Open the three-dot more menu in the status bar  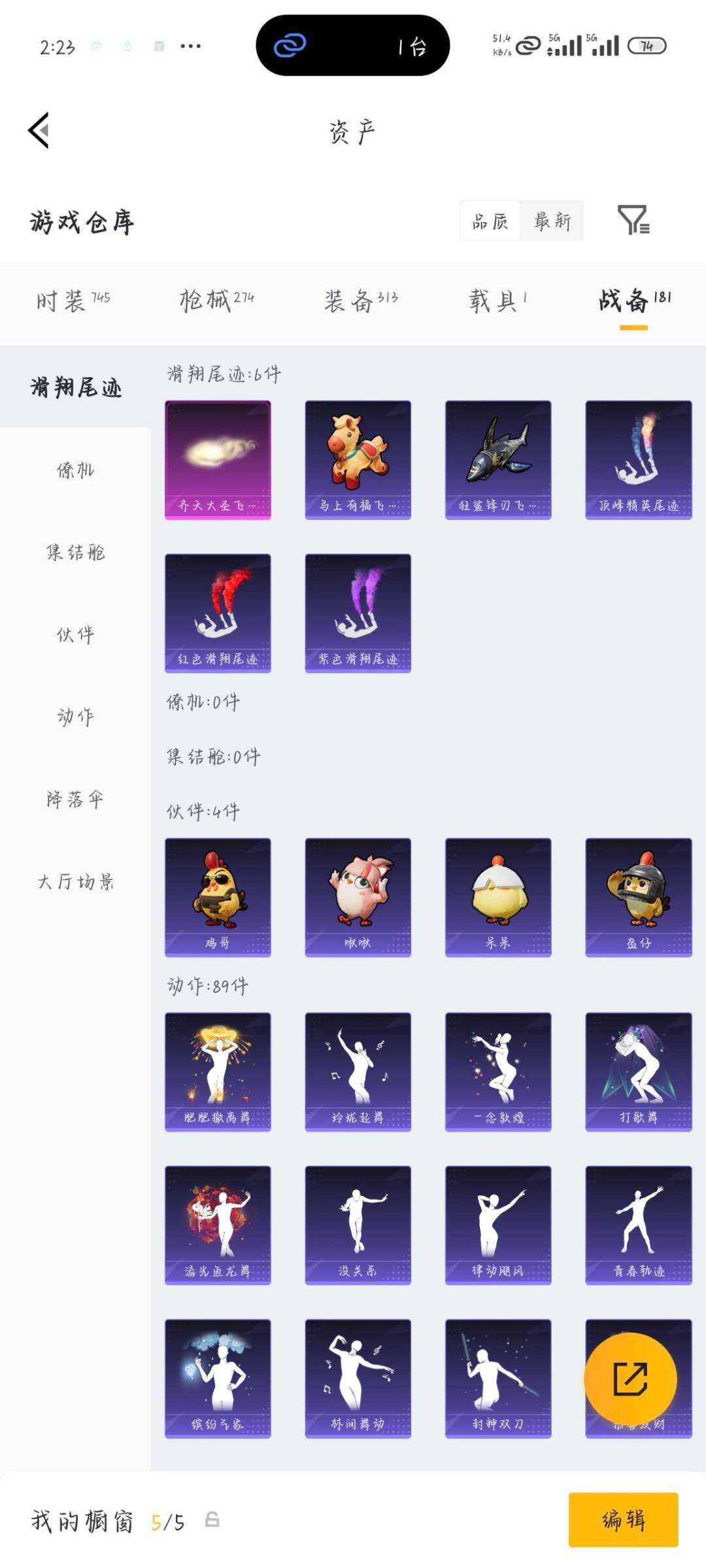click(188, 44)
